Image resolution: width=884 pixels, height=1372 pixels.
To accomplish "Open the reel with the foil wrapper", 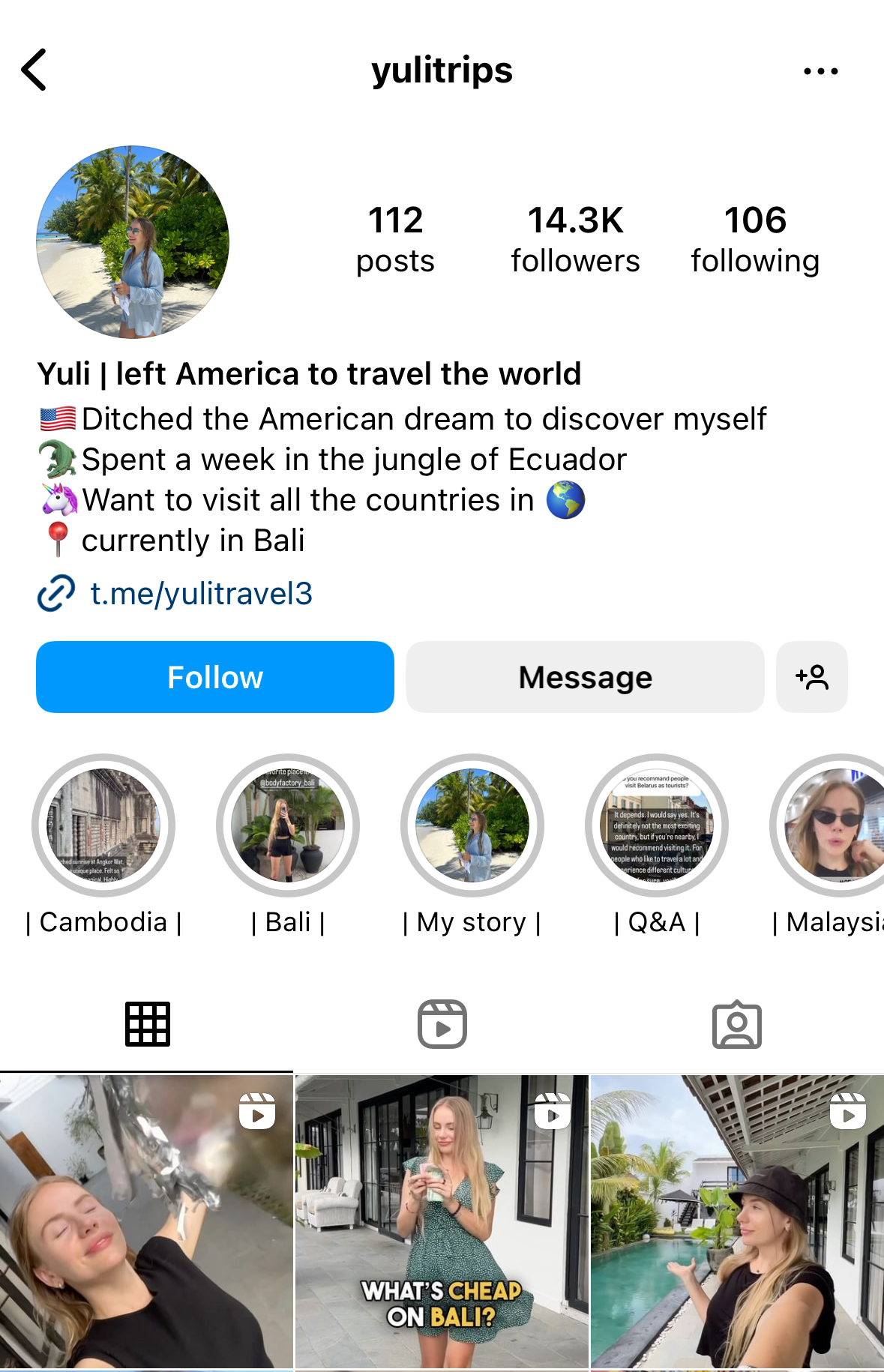I will pos(146,1222).
